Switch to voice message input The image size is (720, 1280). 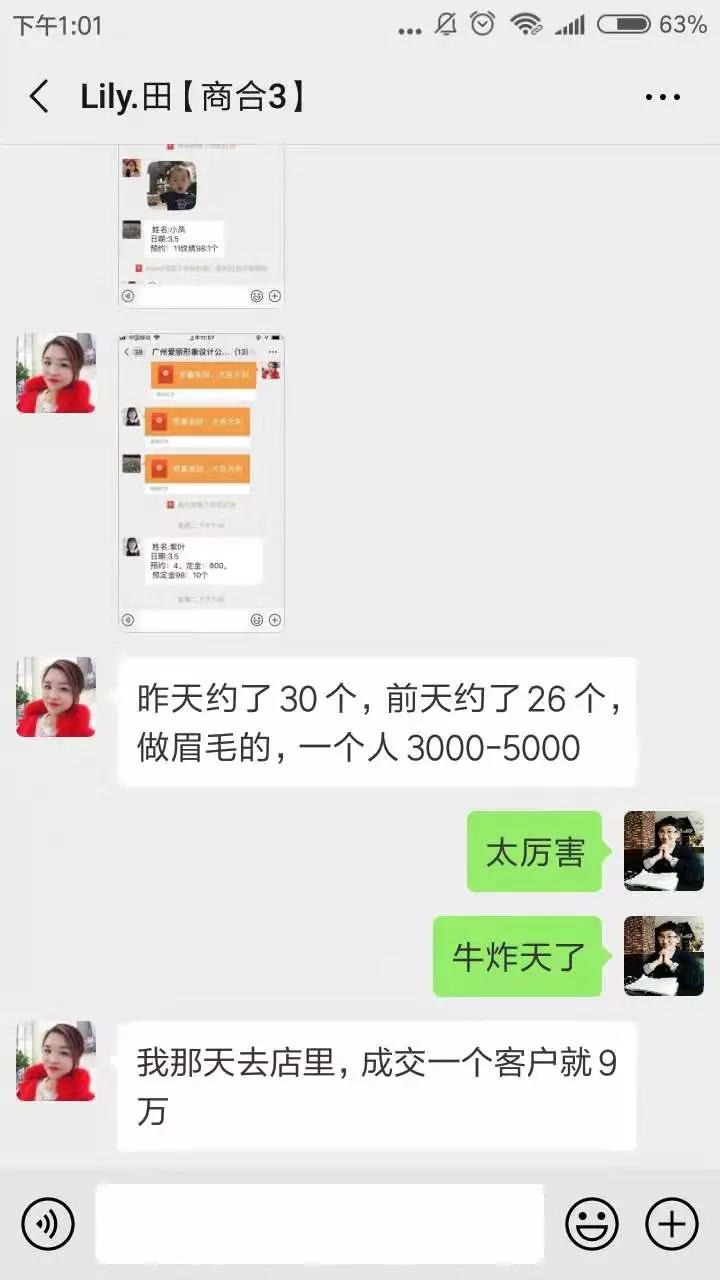click(x=48, y=1223)
